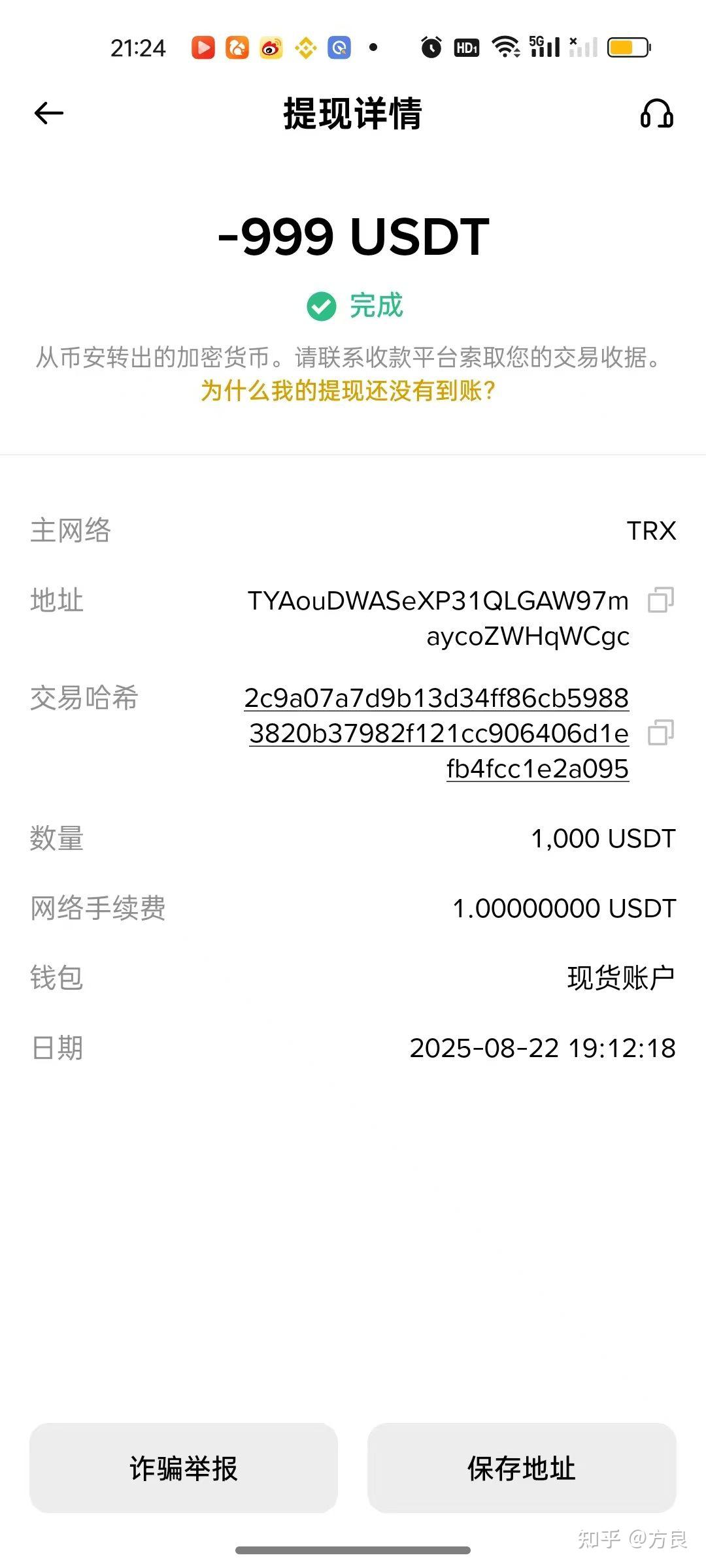Go back using the arrow icon

pyautogui.click(x=49, y=113)
